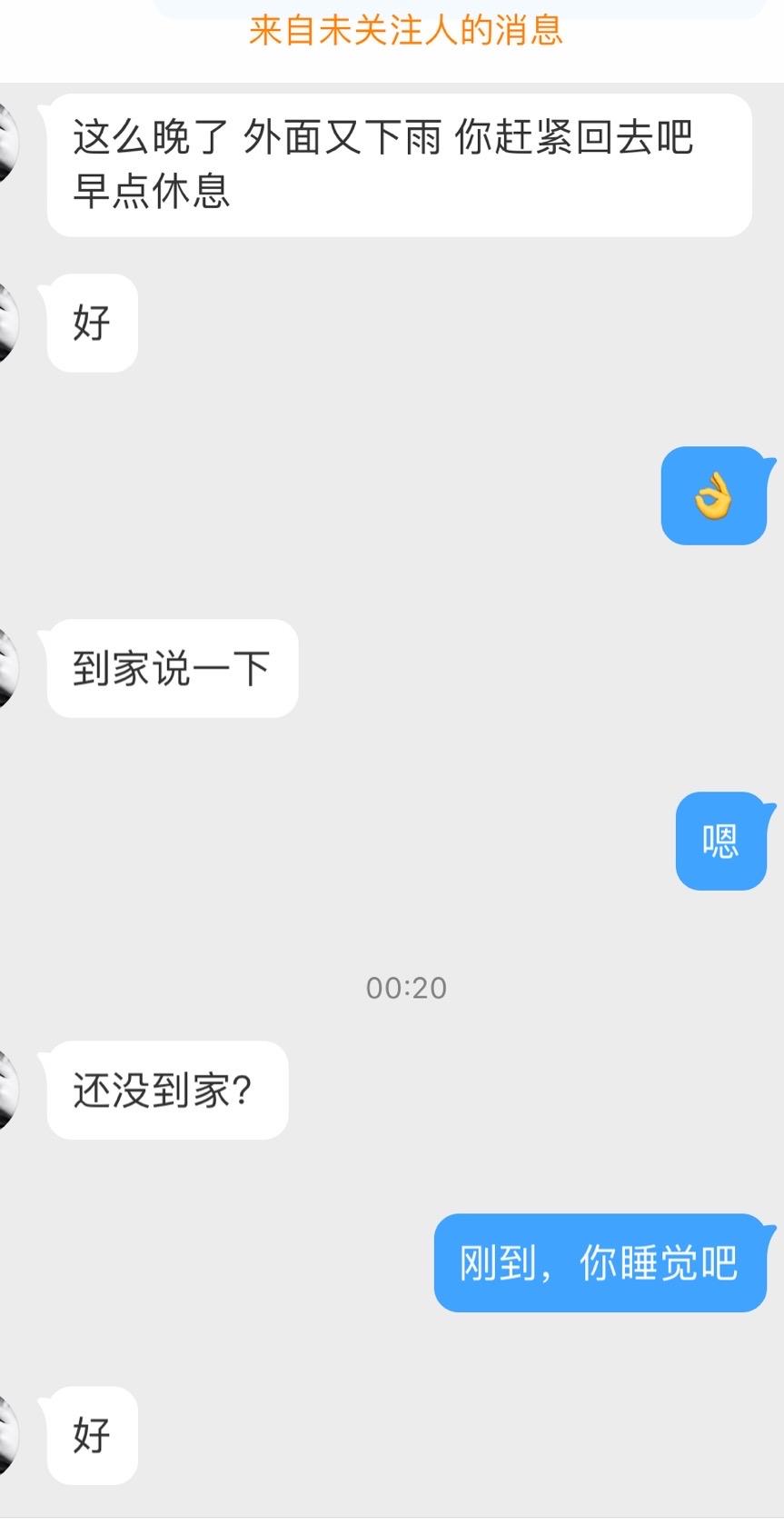Open sender's avatar beside '到家说一下' message
The height and width of the screenshot is (1535, 784).
[8, 669]
